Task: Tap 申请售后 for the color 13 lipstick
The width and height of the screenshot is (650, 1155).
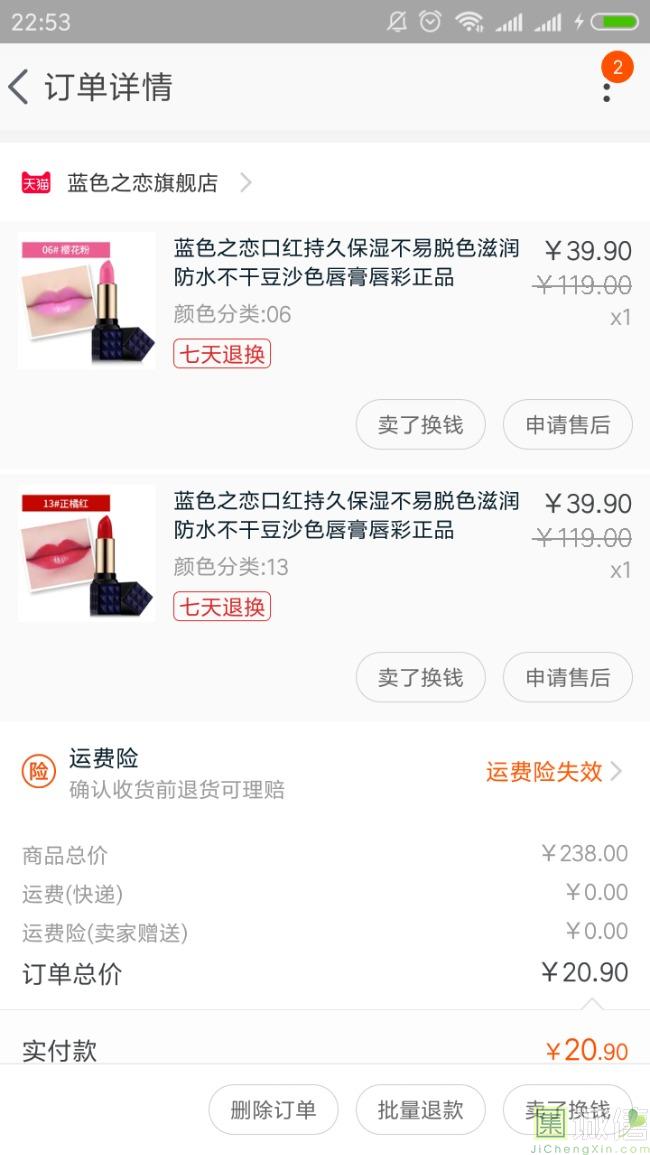Action: [567, 678]
